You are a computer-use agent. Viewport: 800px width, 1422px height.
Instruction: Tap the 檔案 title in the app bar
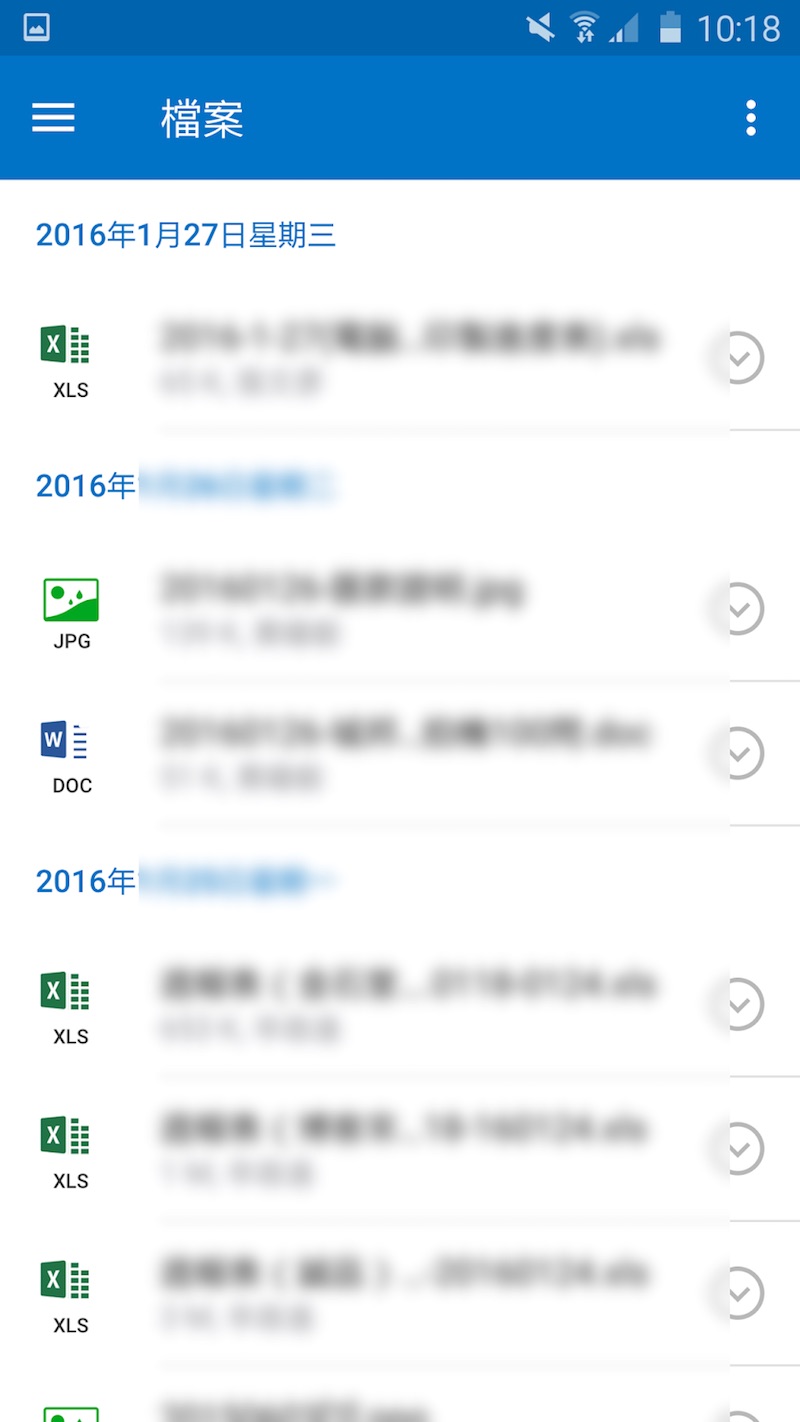pos(200,117)
